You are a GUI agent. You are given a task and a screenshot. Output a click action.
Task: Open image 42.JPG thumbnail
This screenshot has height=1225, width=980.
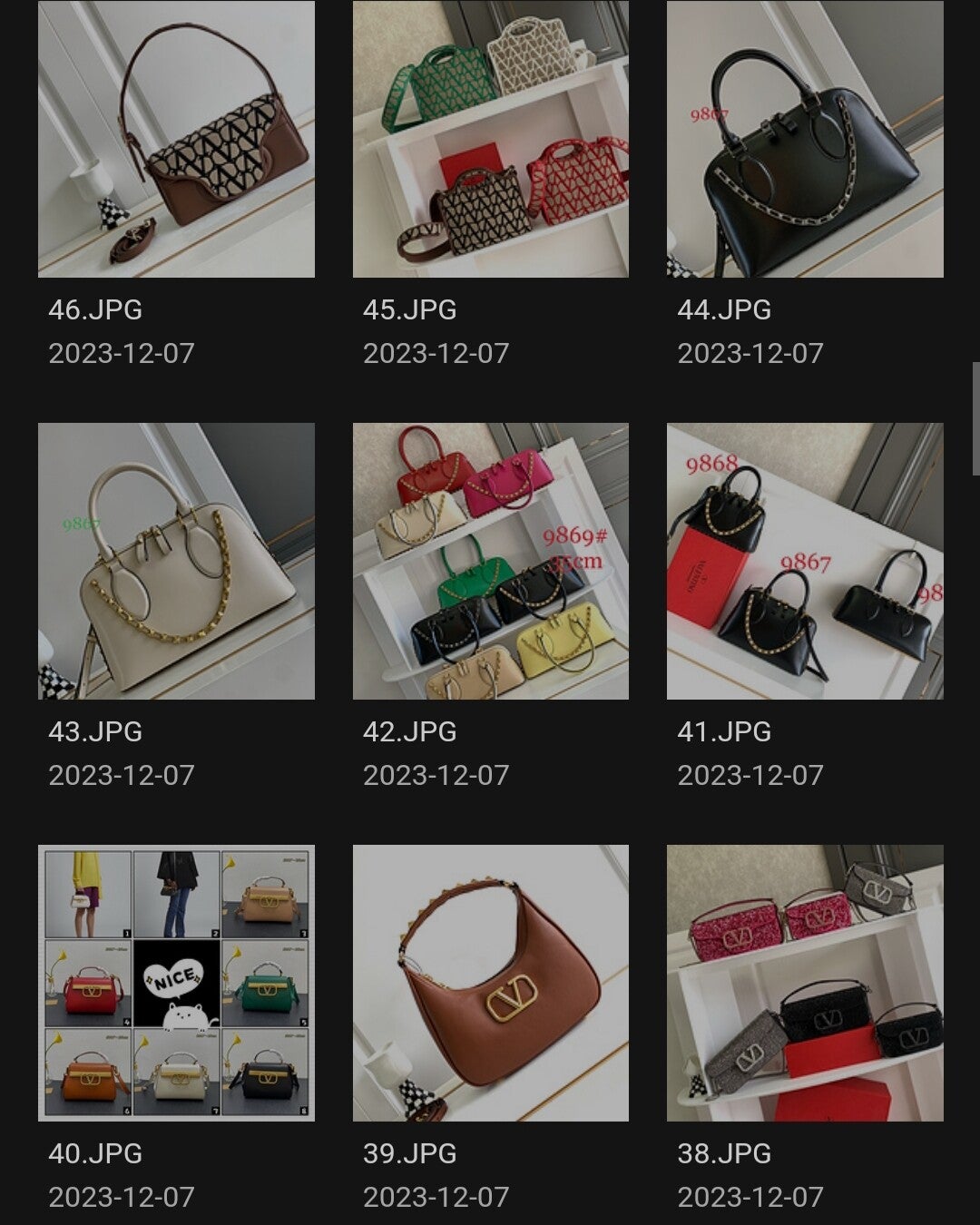pyautogui.click(x=490, y=561)
